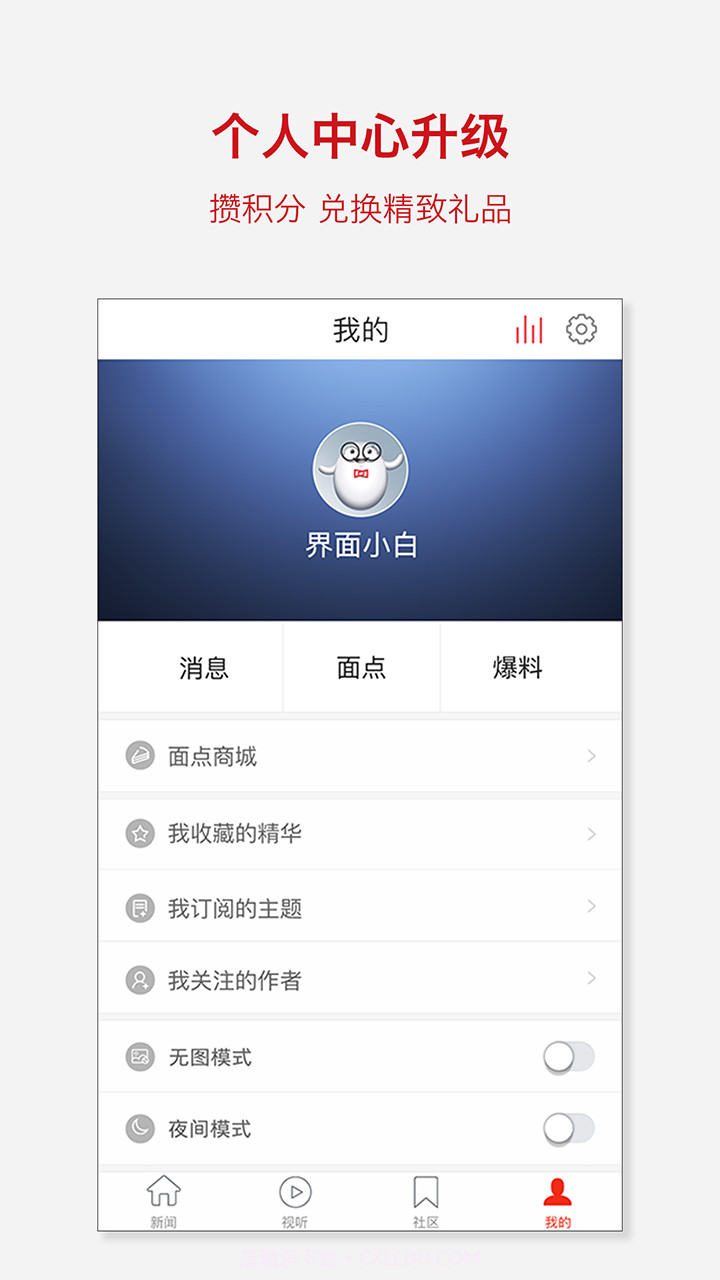Screen dimensions: 720x1280
Task: Select the 我的 profile icon
Action: coord(557,1194)
